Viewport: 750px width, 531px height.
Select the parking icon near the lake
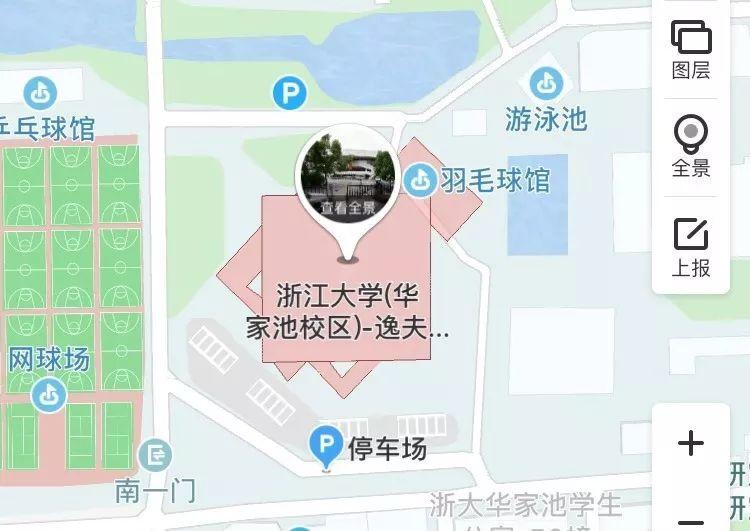(x=289, y=95)
